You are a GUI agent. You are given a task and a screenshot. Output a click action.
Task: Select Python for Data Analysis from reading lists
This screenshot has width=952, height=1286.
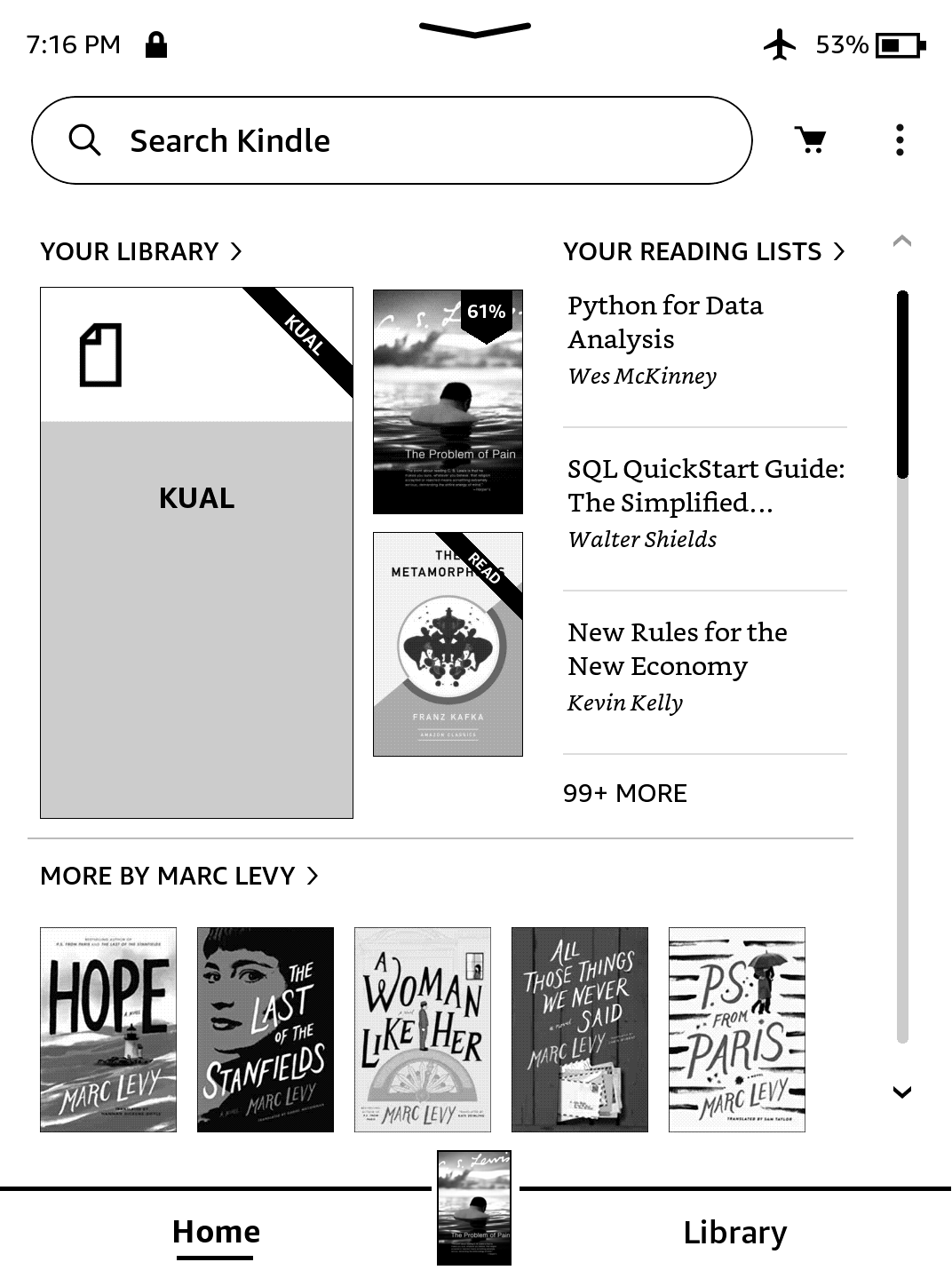point(666,322)
